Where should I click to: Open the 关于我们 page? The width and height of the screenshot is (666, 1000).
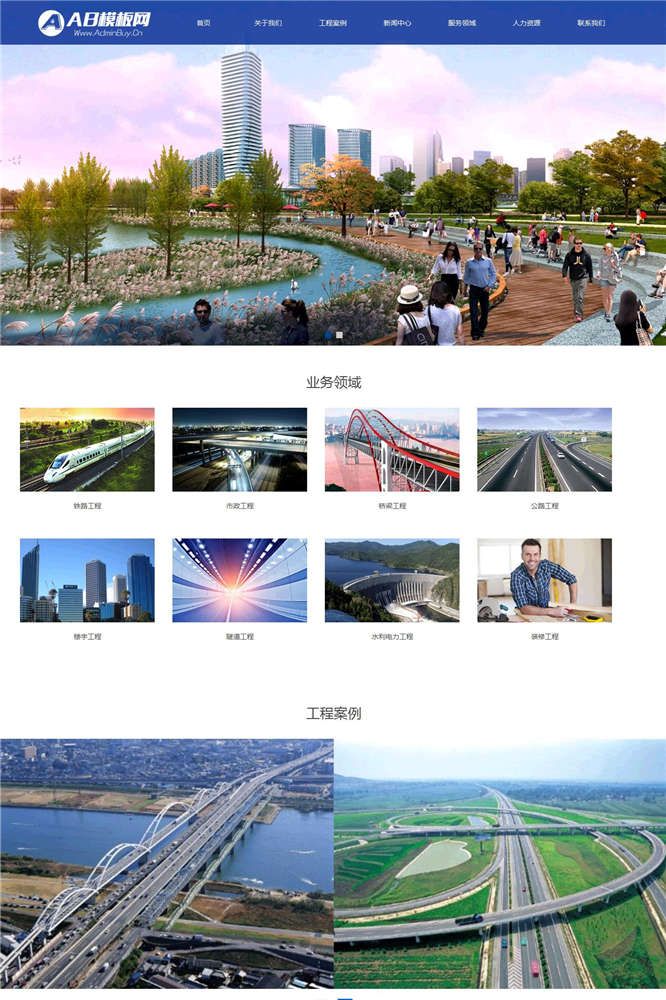coord(267,22)
